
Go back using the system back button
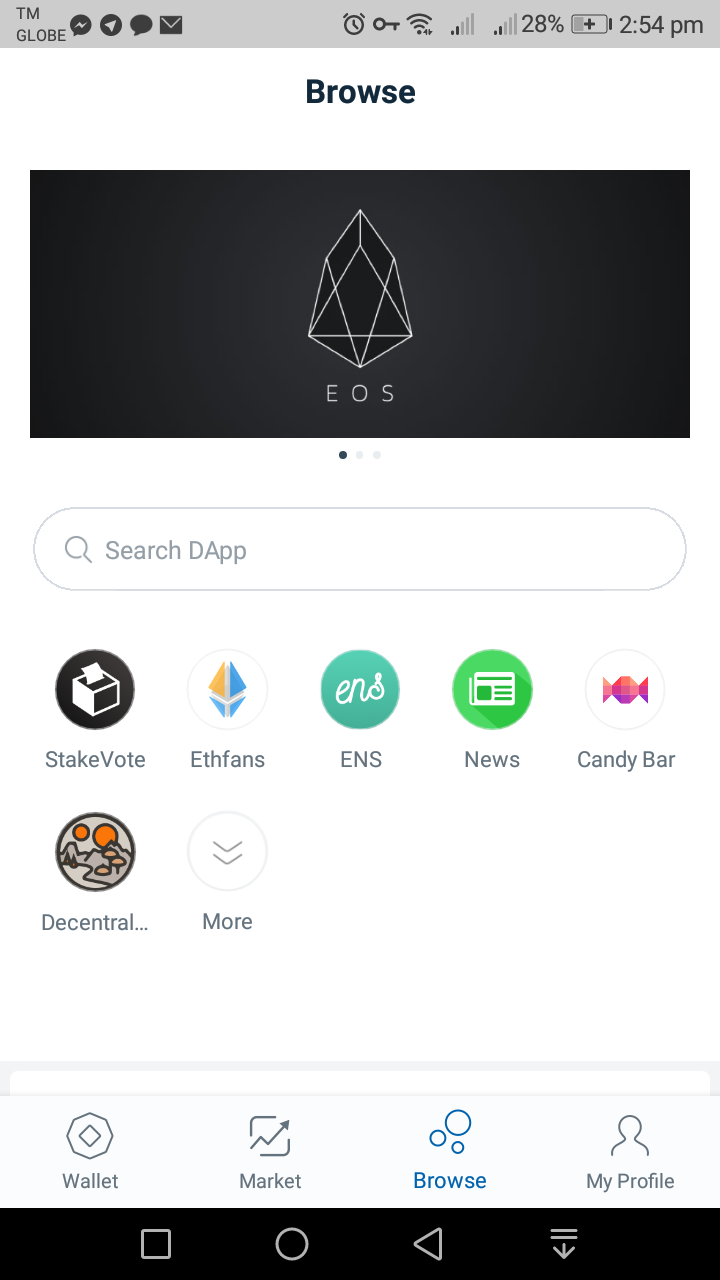pyautogui.click(x=428, y=1244)
